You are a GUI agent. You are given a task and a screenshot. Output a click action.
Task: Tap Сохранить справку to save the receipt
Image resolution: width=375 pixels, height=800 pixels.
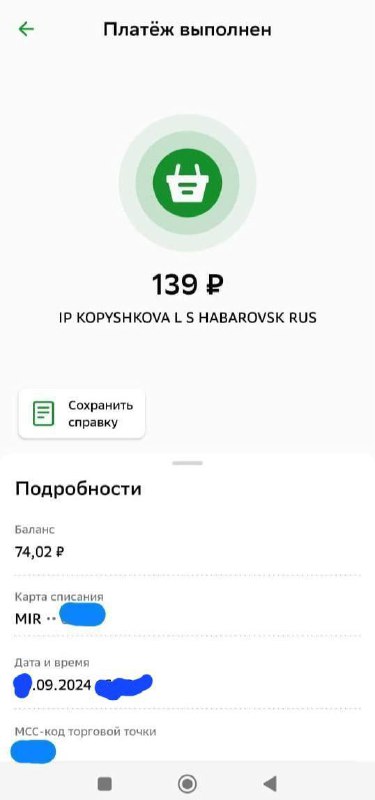(82, 414)
